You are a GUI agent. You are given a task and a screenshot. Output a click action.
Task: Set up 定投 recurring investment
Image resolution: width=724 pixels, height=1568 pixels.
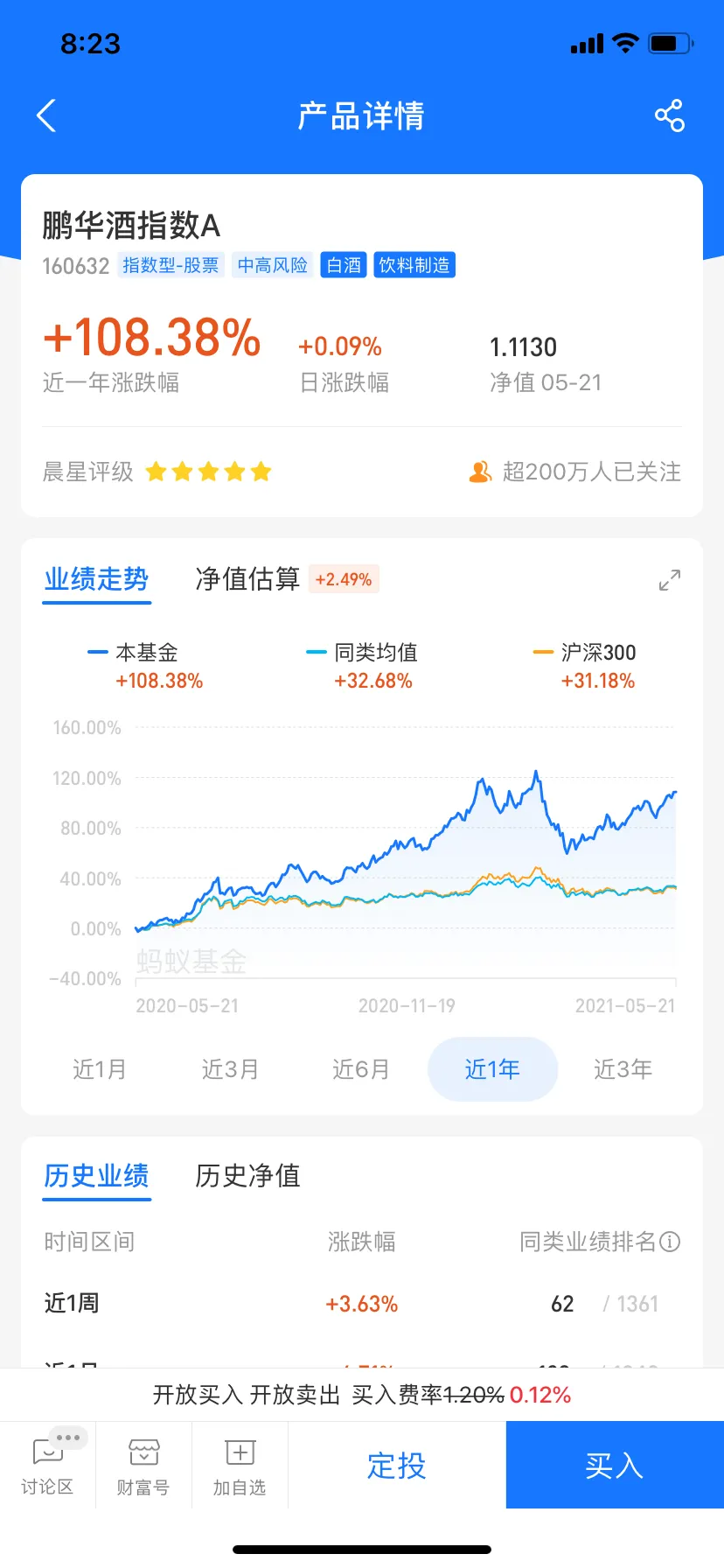coord(397,1465)
